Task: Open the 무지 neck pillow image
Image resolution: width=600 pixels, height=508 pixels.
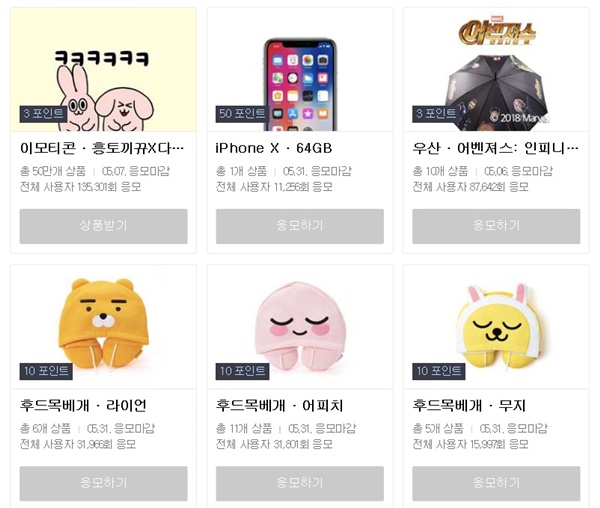Action: (496, 325)
